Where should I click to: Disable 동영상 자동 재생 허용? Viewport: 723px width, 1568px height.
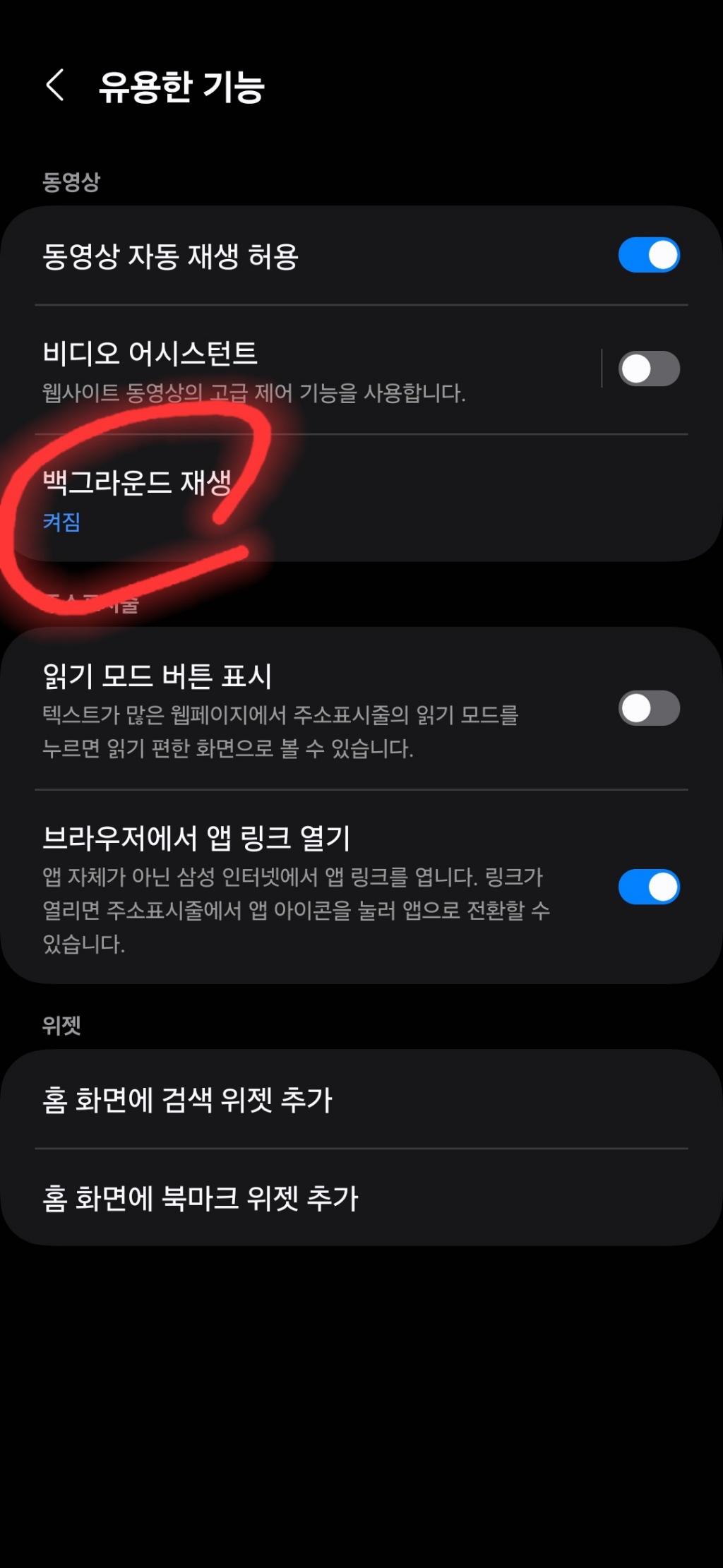(x=647, y=255)
